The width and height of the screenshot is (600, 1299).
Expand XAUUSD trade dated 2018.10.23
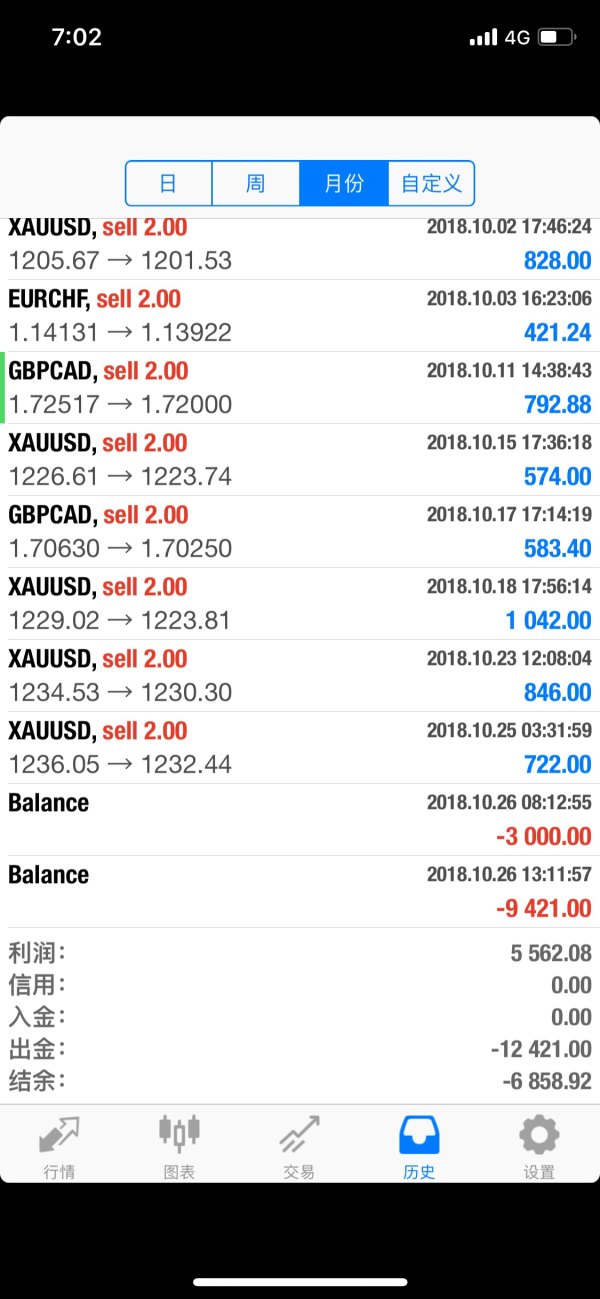click(300, 676)
